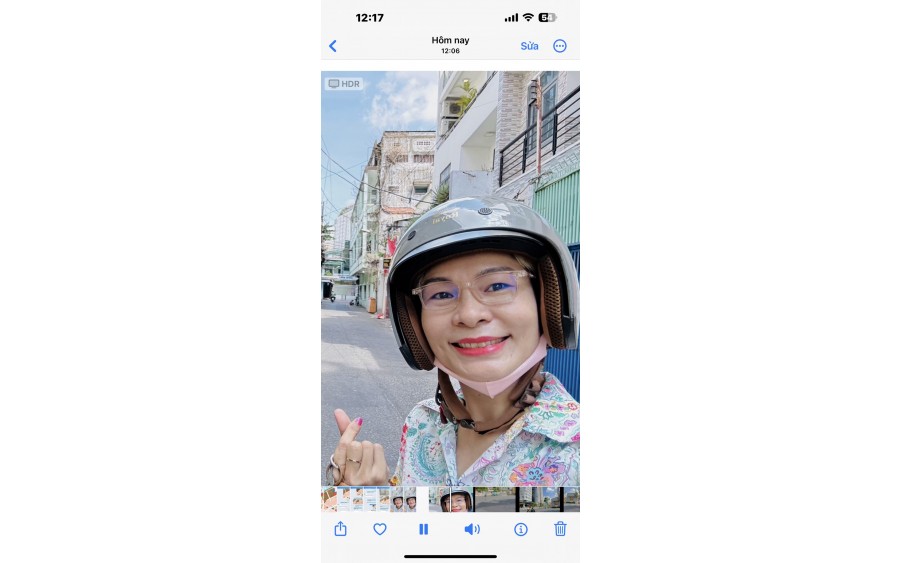Open the more options menu
This screenshot has height=563, width=903.
pyautogui.click(x=560, y=46)
